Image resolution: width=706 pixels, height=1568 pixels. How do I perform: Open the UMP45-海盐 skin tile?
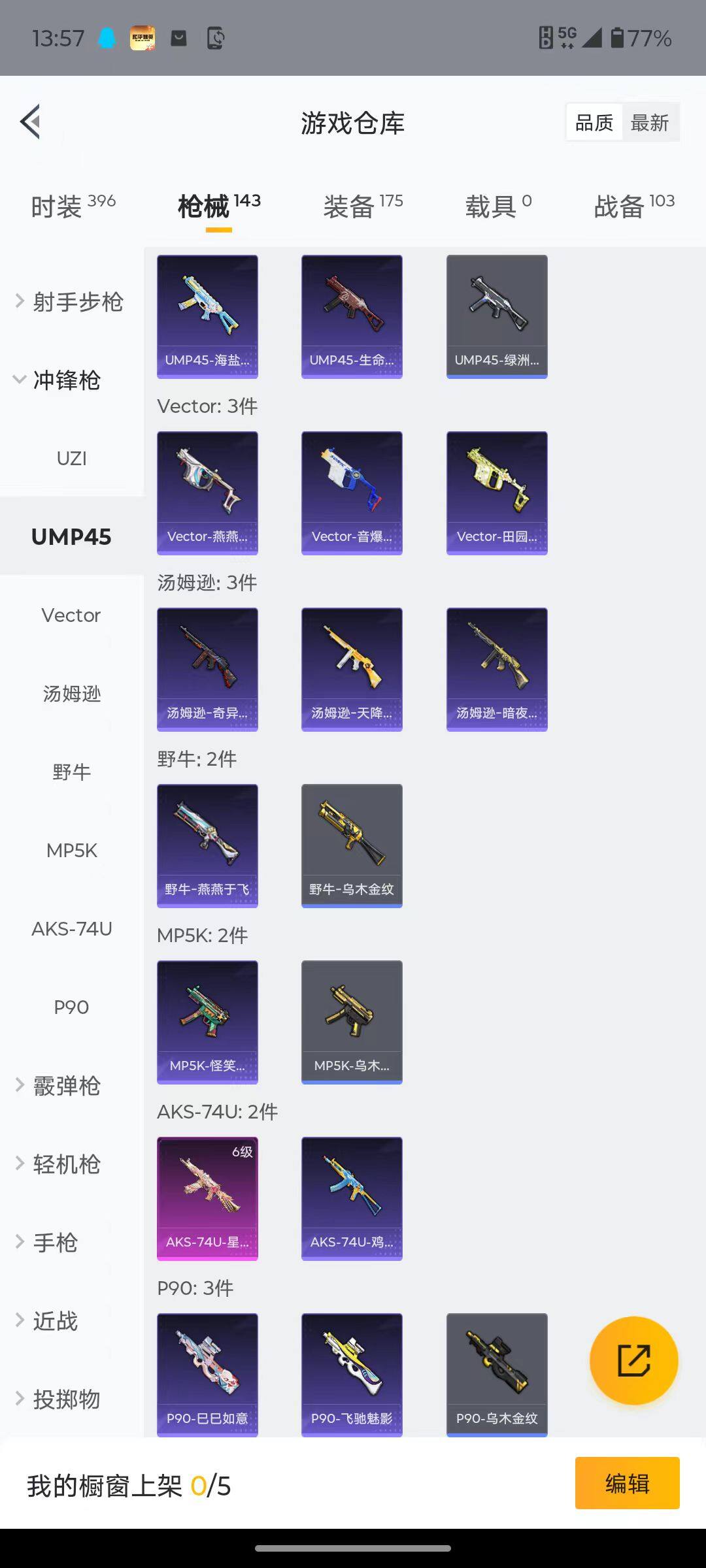207,316
